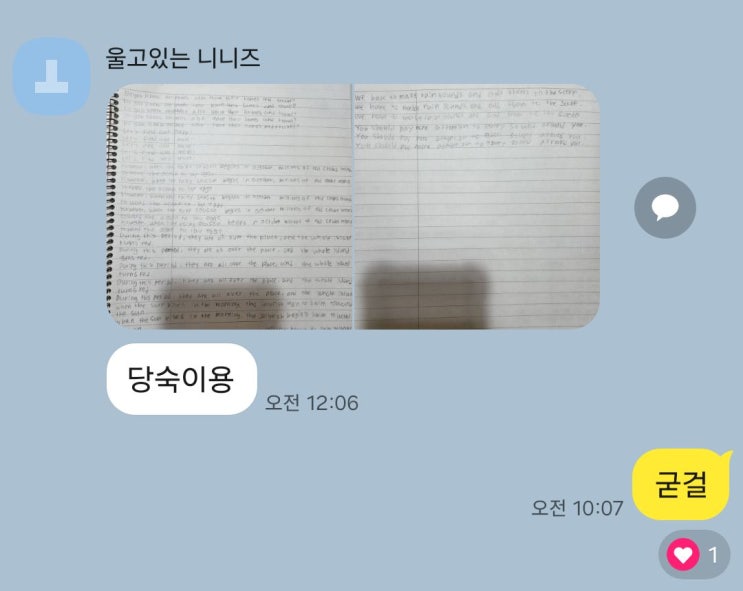Image resolution: width=743 pixels, height=591 pixels.
Task: Open 울고있는 니니즈's profile picture
Action: 52,77
